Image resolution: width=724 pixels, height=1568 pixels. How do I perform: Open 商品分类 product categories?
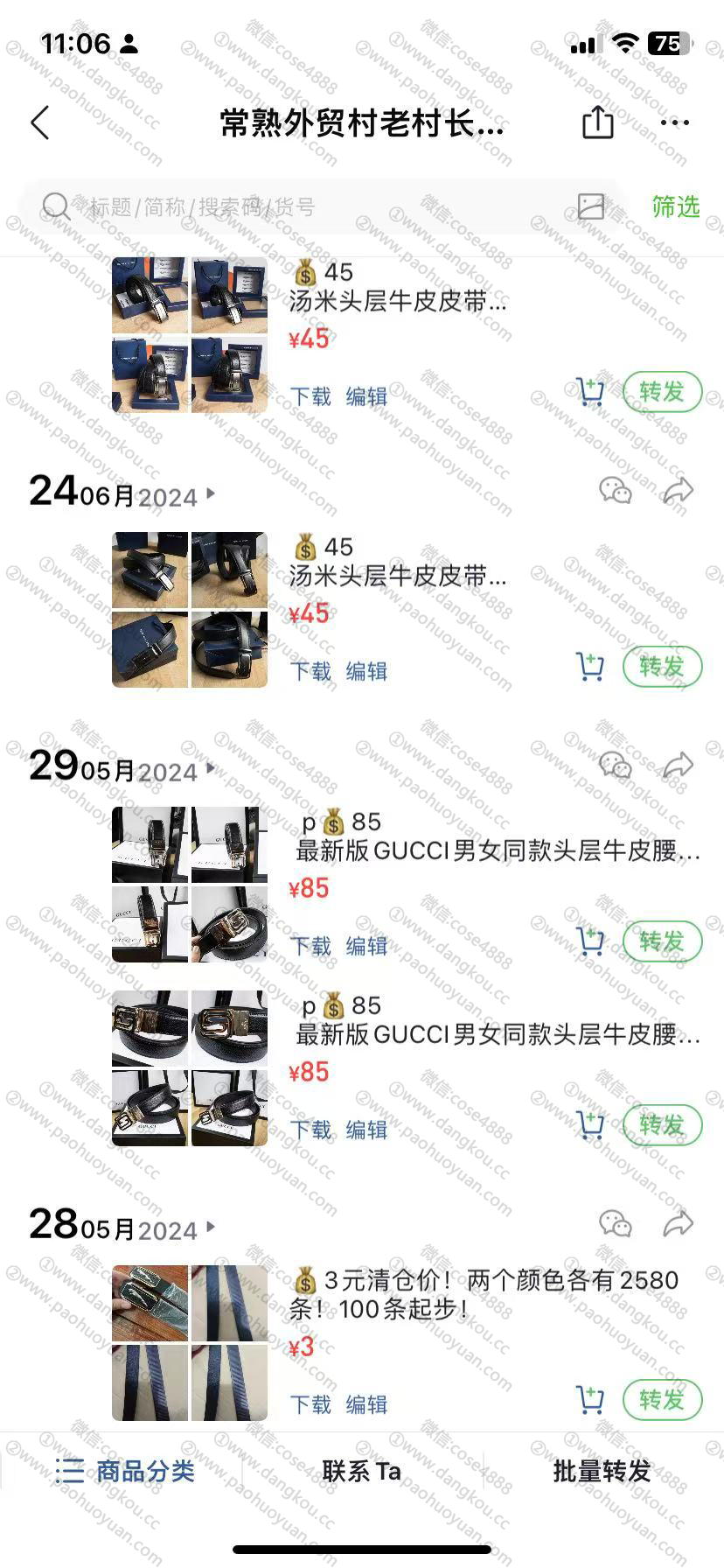pos(125,1471)
